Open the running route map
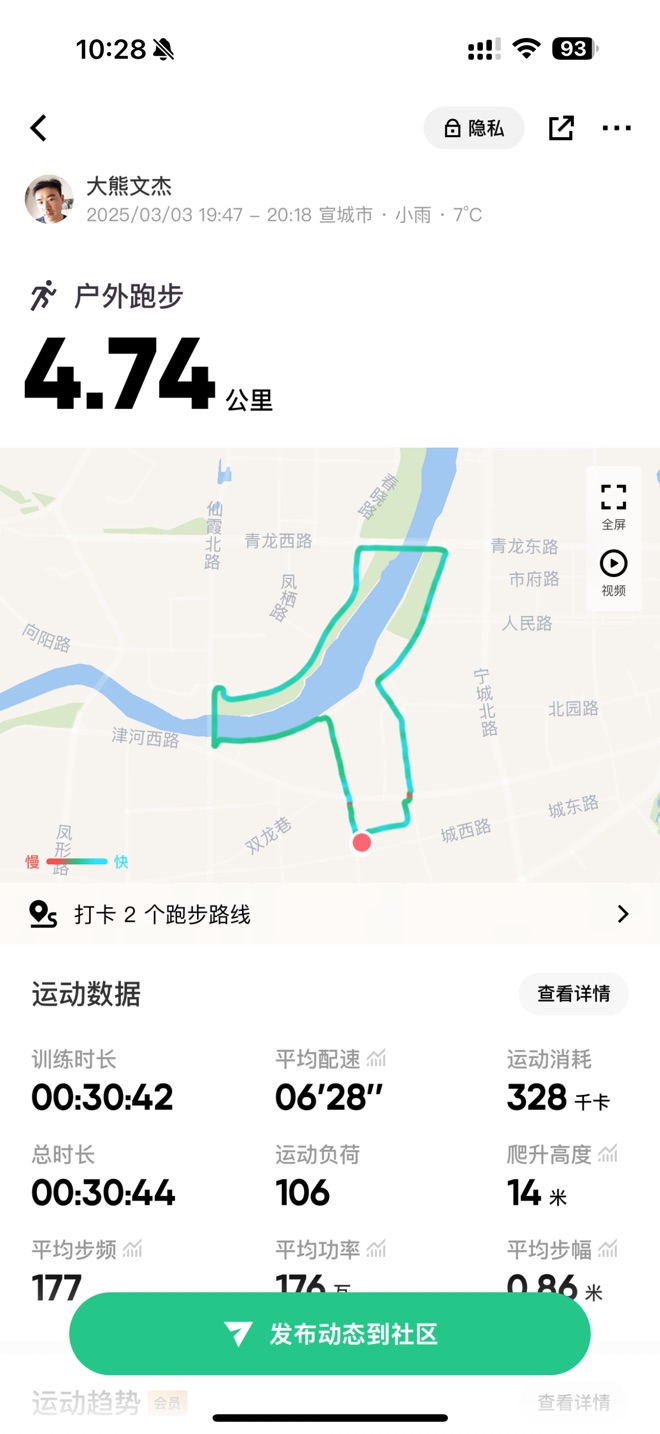660x1434 pixels. point(300,680)
